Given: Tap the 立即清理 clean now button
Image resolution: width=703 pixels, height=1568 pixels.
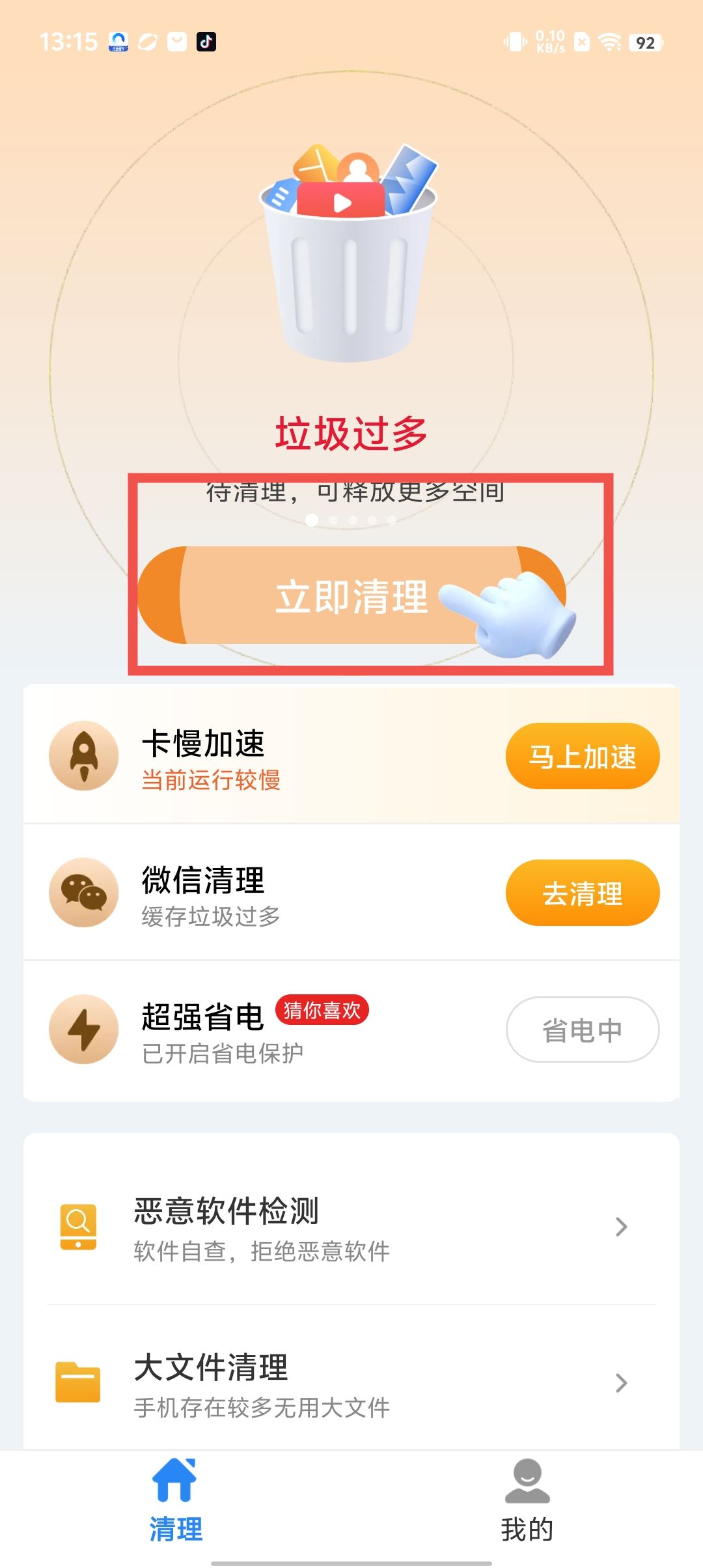Looking at the screenshot, I should (x=351, y=596).
